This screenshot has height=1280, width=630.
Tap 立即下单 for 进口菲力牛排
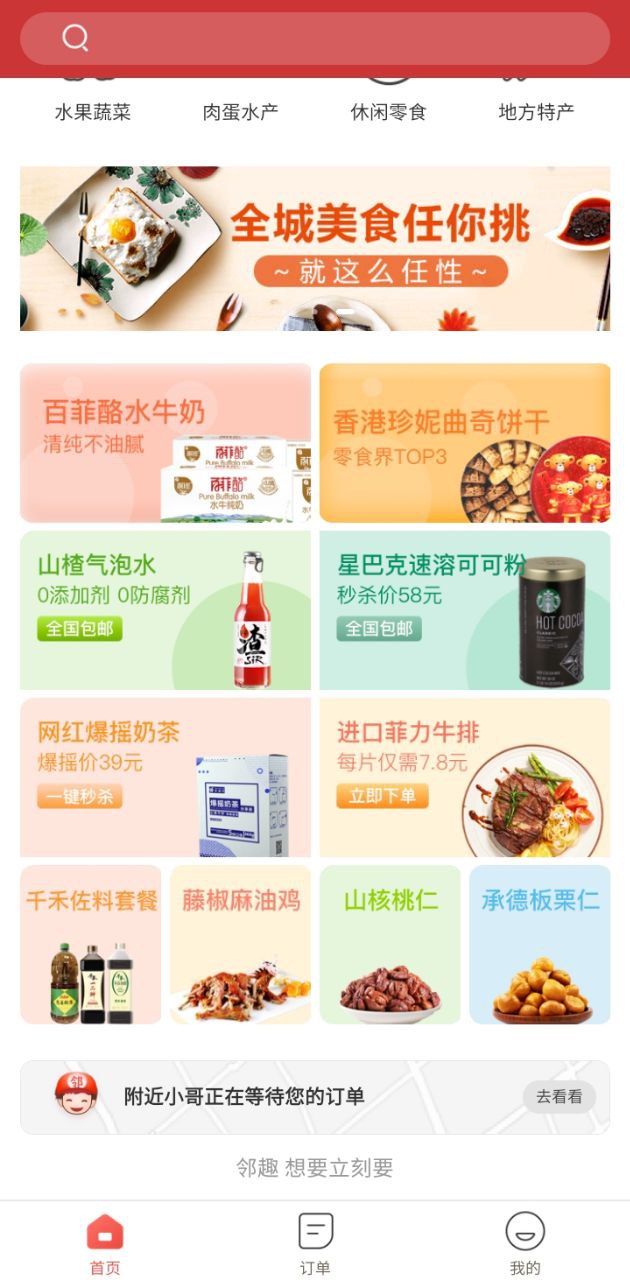click(x=382, y=796)
